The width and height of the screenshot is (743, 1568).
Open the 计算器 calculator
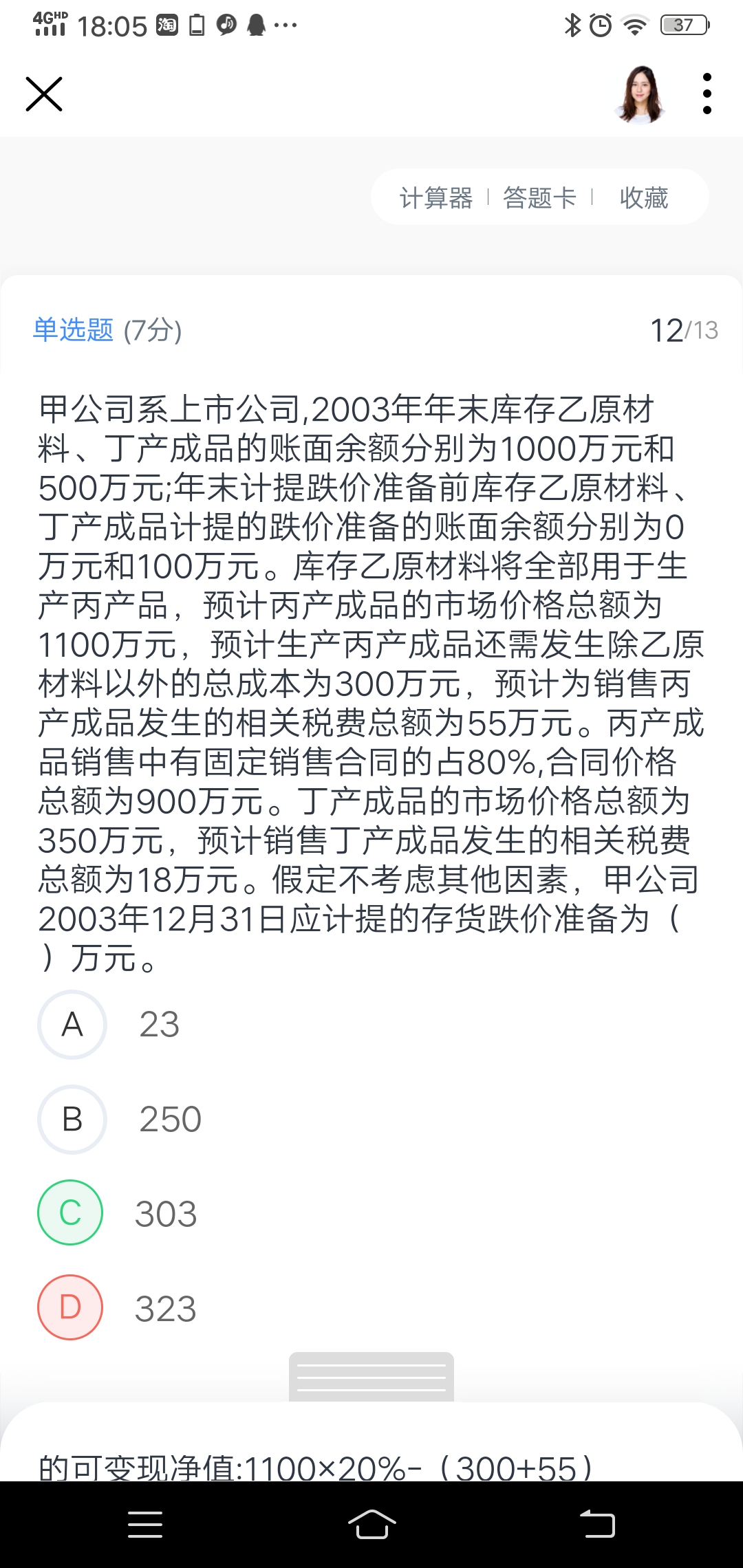(x=436, y=198)
